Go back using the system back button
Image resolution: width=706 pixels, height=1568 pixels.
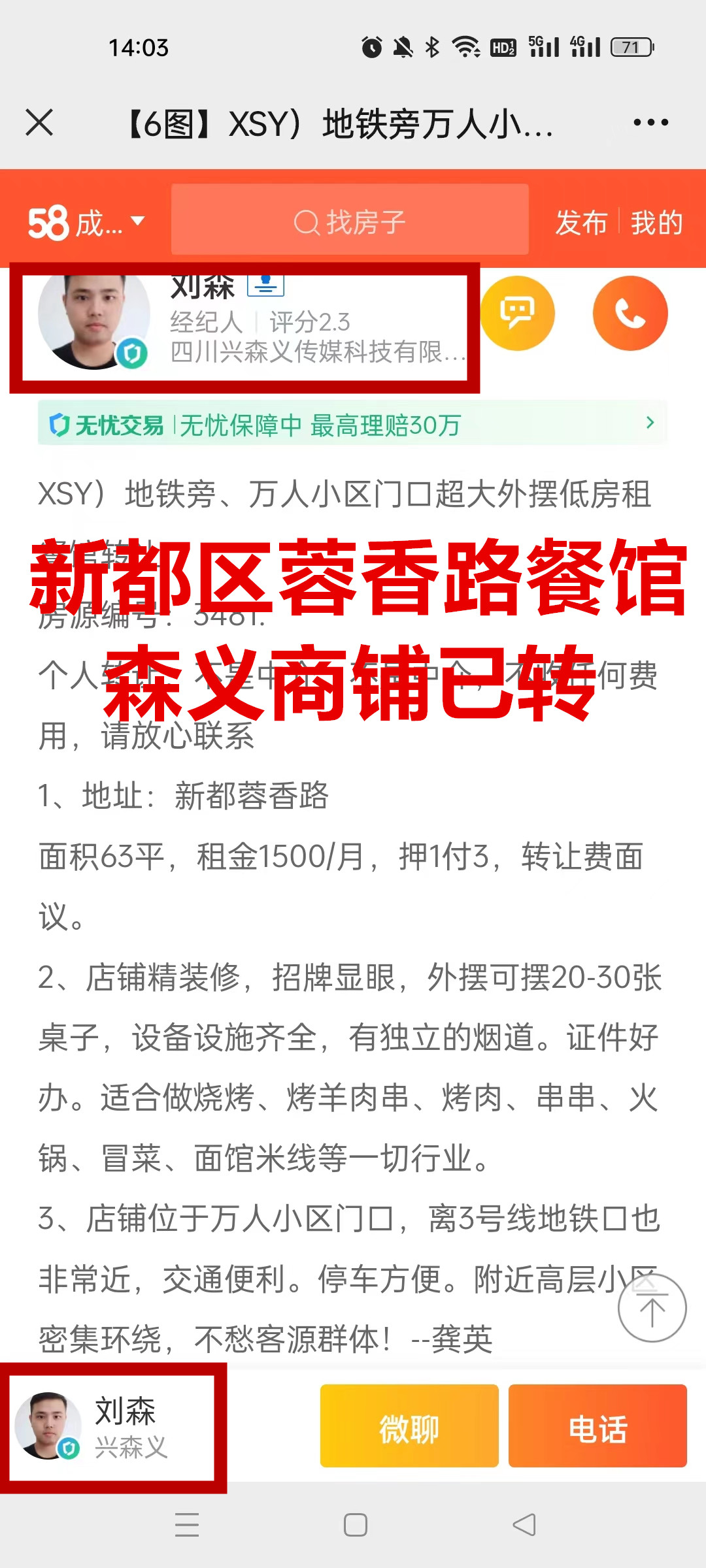point(524,1525)
